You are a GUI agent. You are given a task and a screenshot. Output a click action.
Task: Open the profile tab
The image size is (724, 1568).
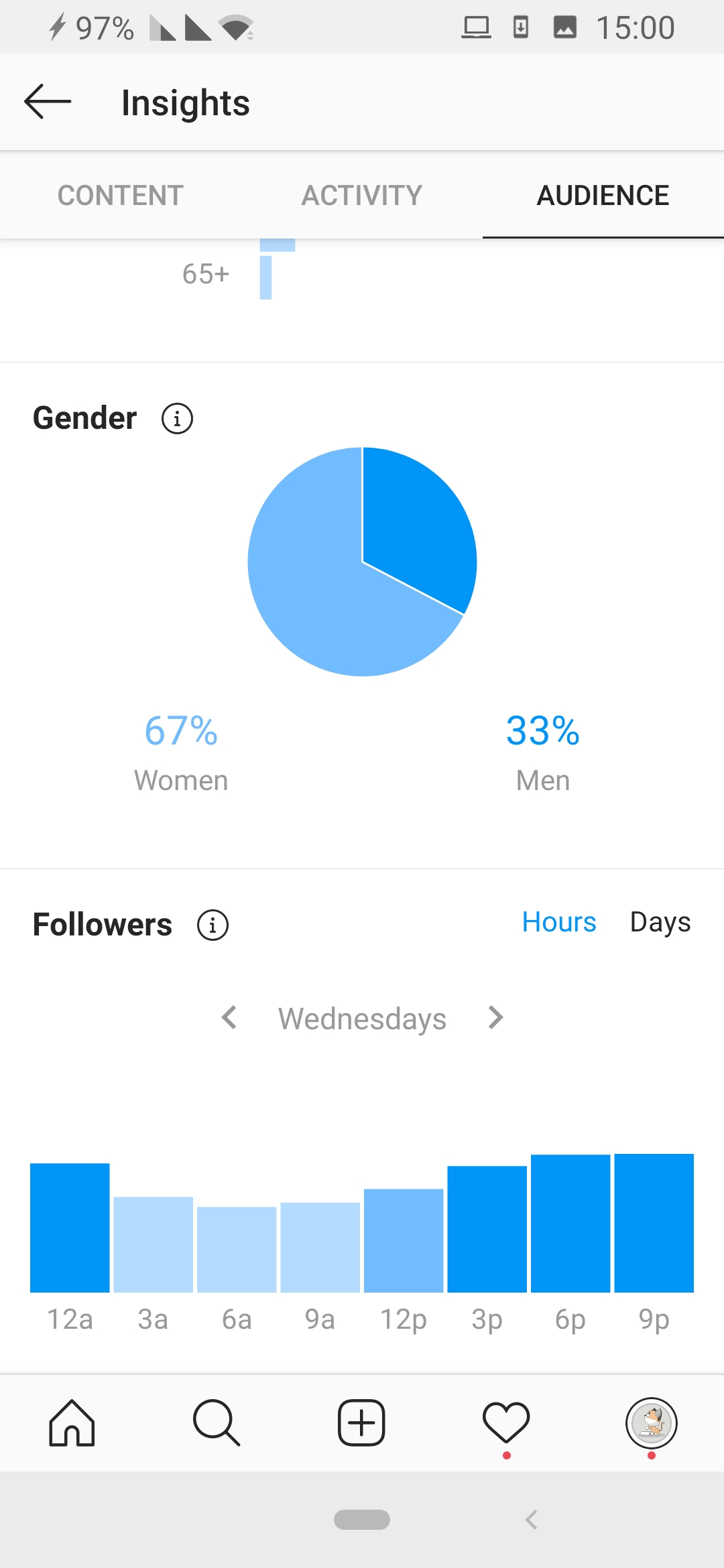point(652,1423)
